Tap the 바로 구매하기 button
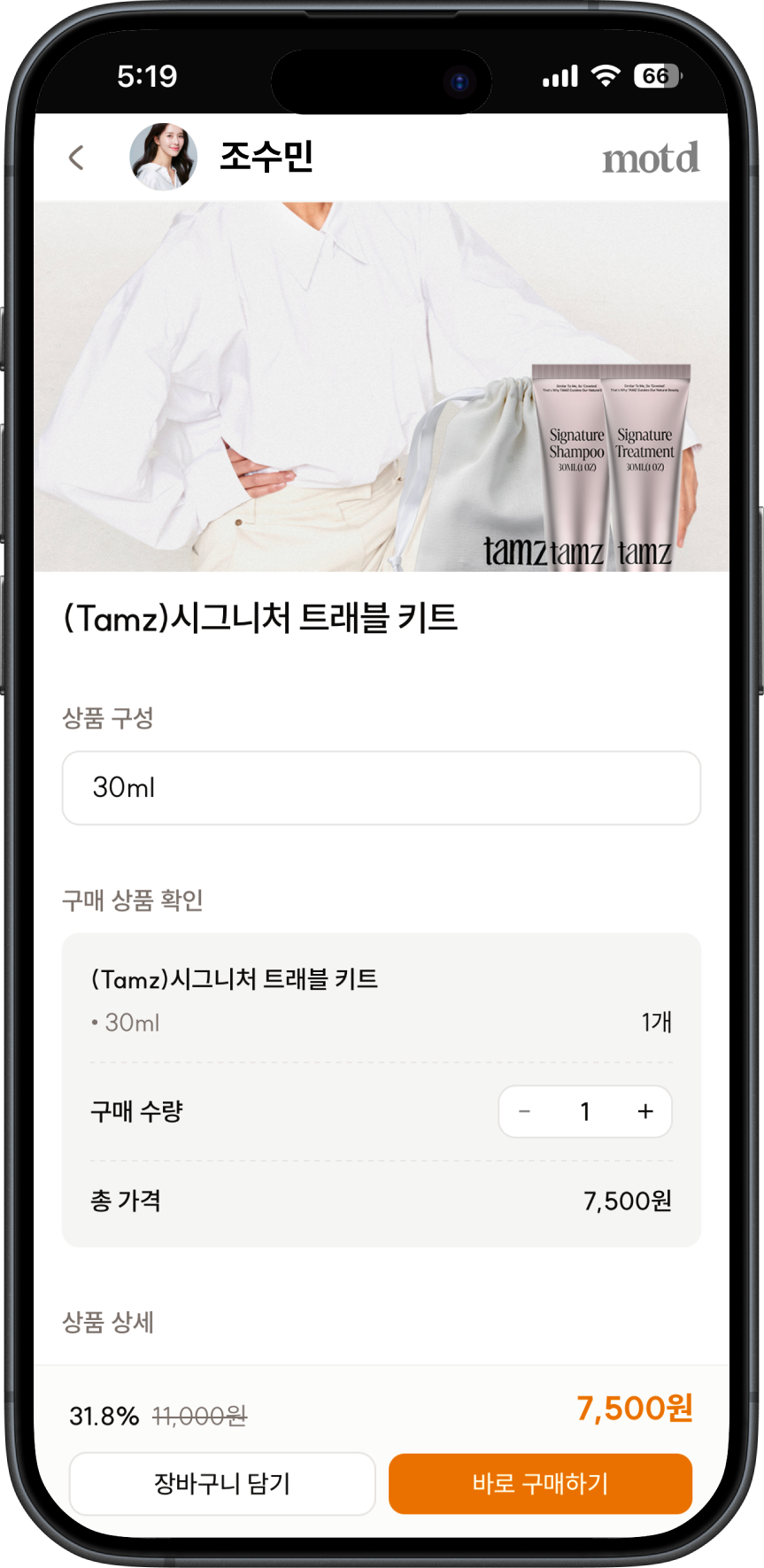This screenshot has width=764, height=1568. coord(540,1484)
